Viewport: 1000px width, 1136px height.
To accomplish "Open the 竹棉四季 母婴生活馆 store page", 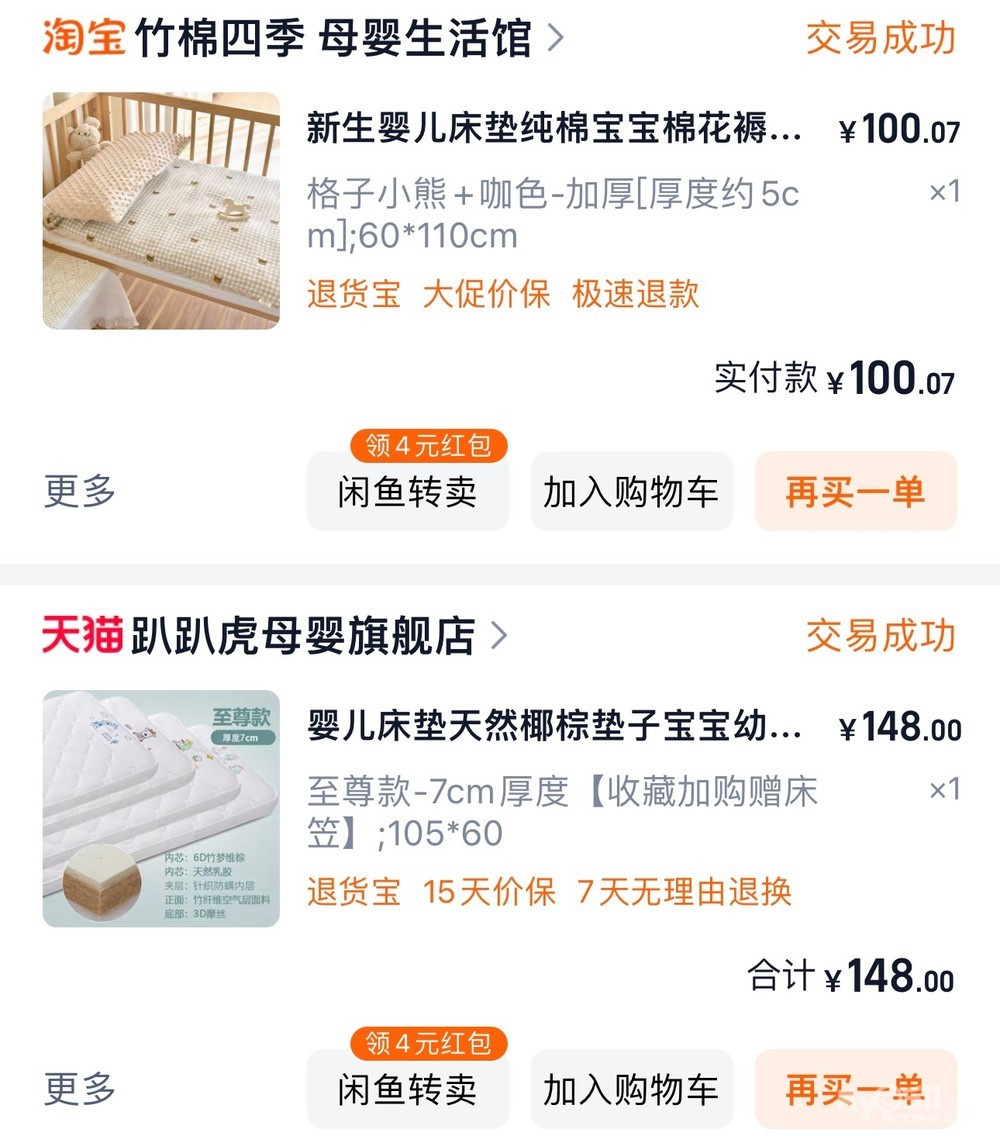I will click(333, 40).
